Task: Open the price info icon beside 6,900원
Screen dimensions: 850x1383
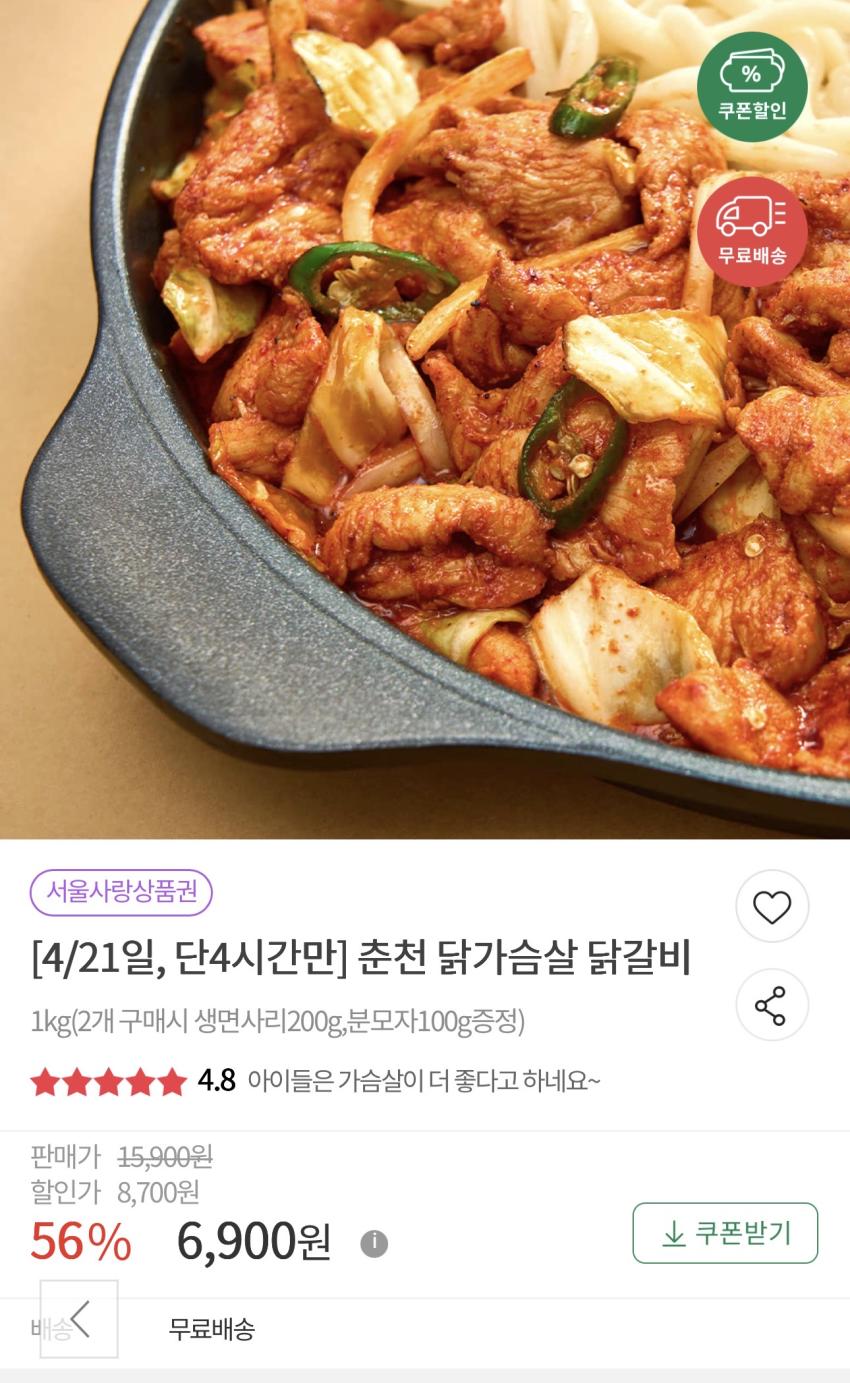Action: point(374,1243)
